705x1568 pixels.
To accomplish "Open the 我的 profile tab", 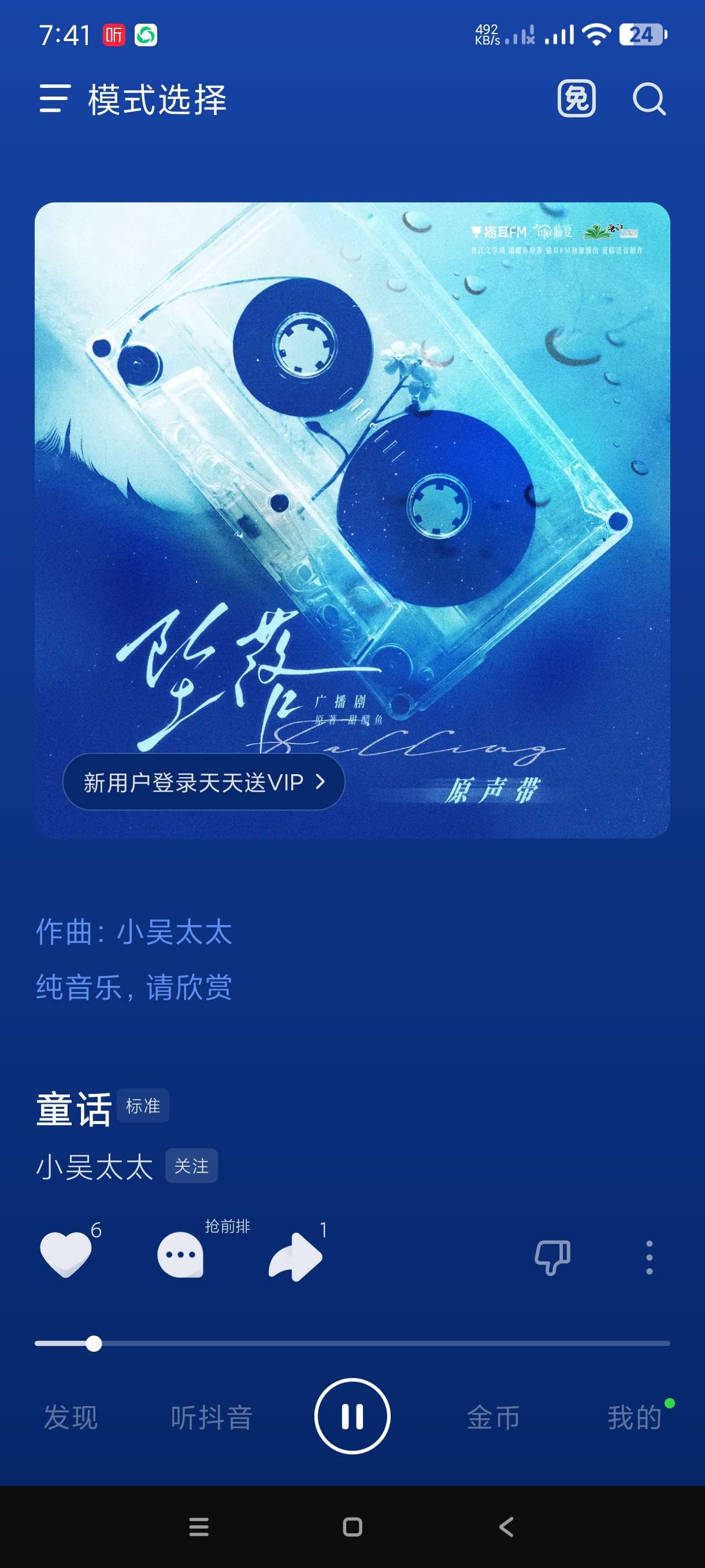I will coord(634,1417).
